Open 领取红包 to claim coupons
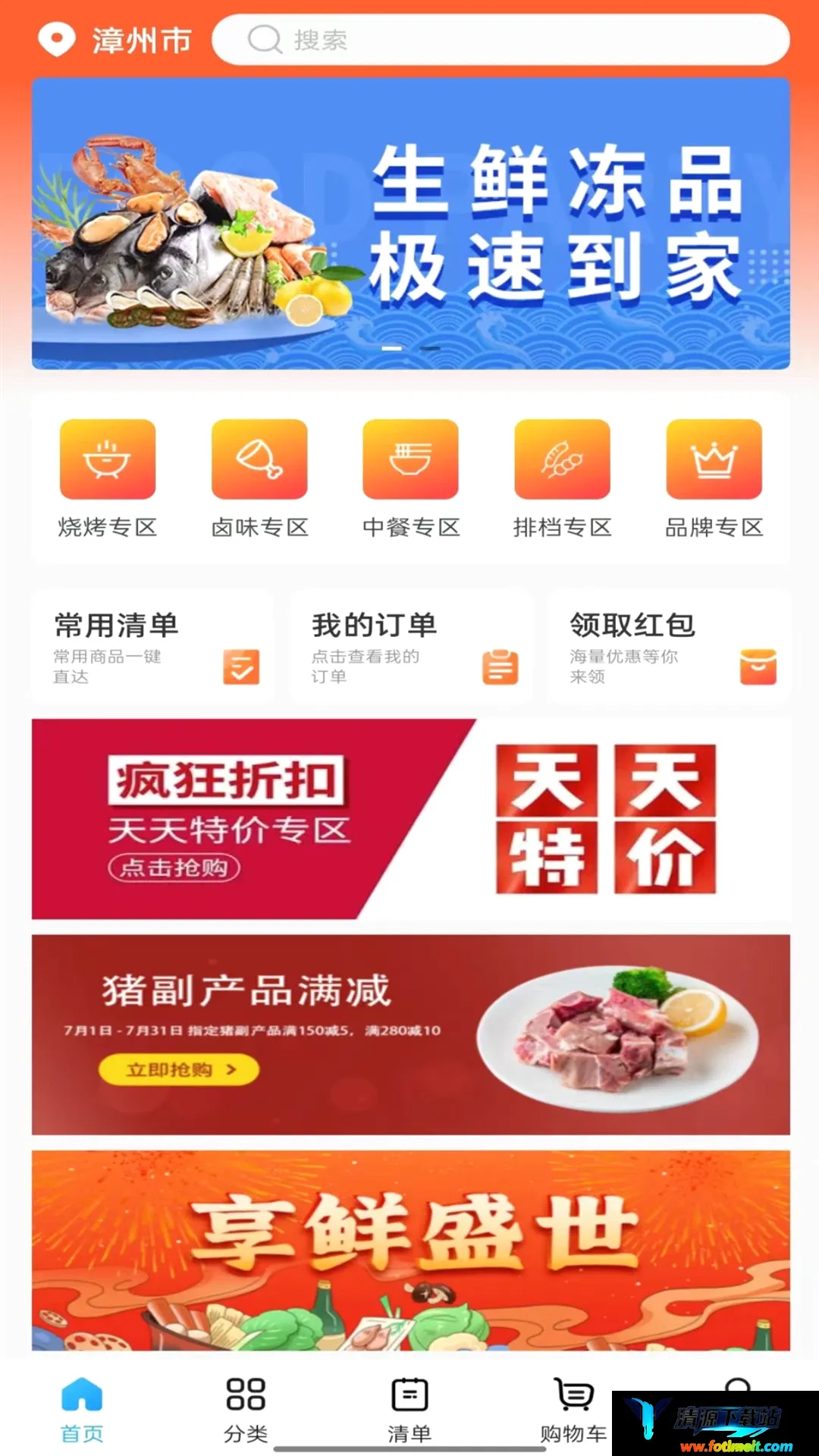The height and width of the screenshot is (1456, 819). (669, 647)
